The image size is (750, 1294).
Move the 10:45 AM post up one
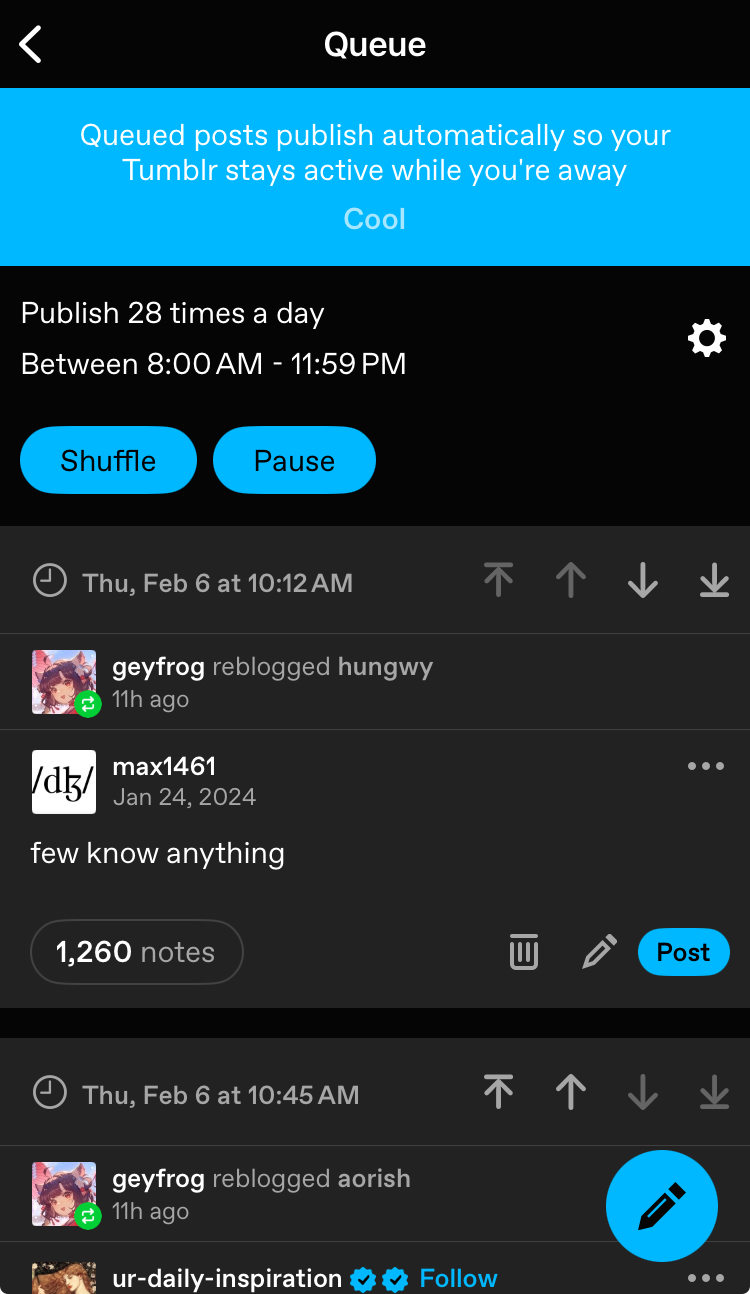pos(570,1093)
